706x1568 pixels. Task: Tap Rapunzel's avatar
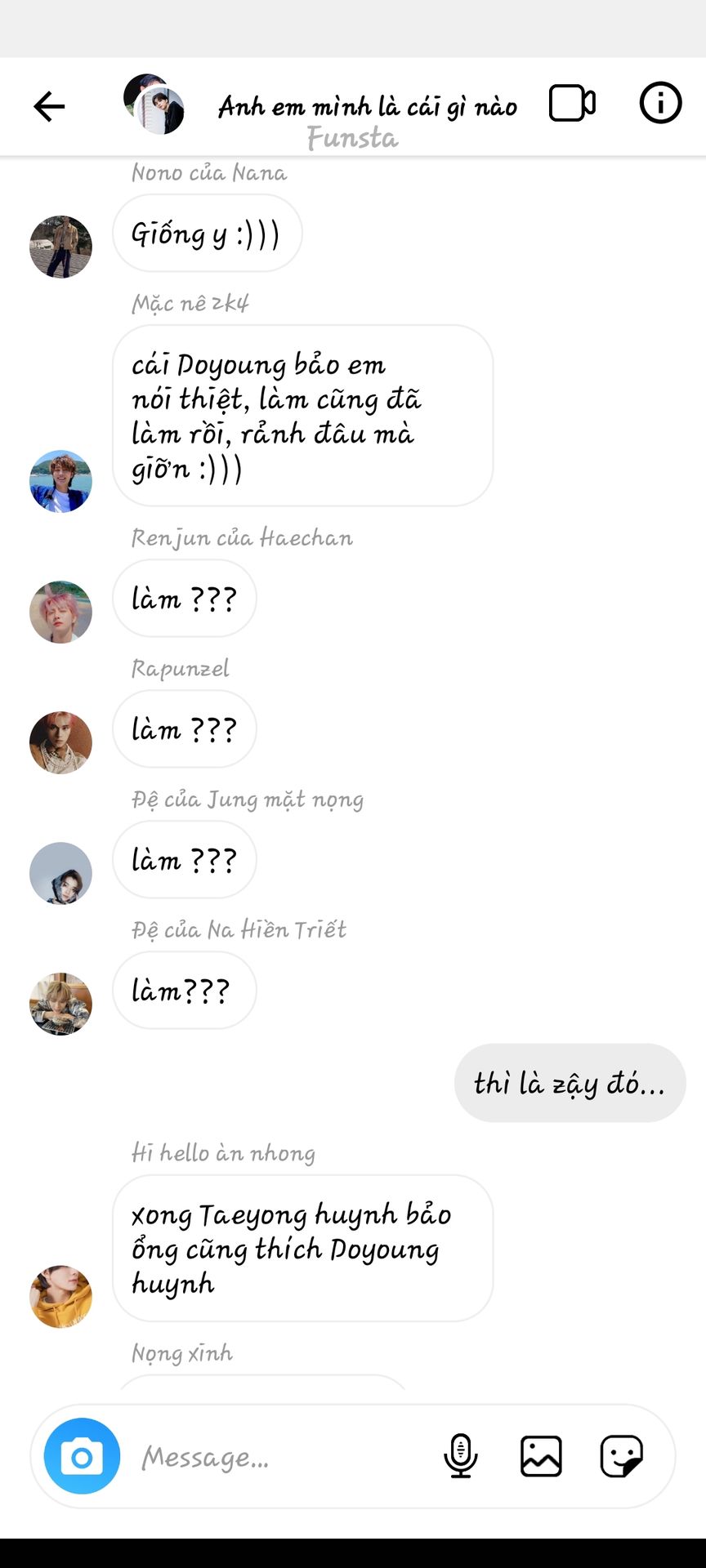point(60,742)
